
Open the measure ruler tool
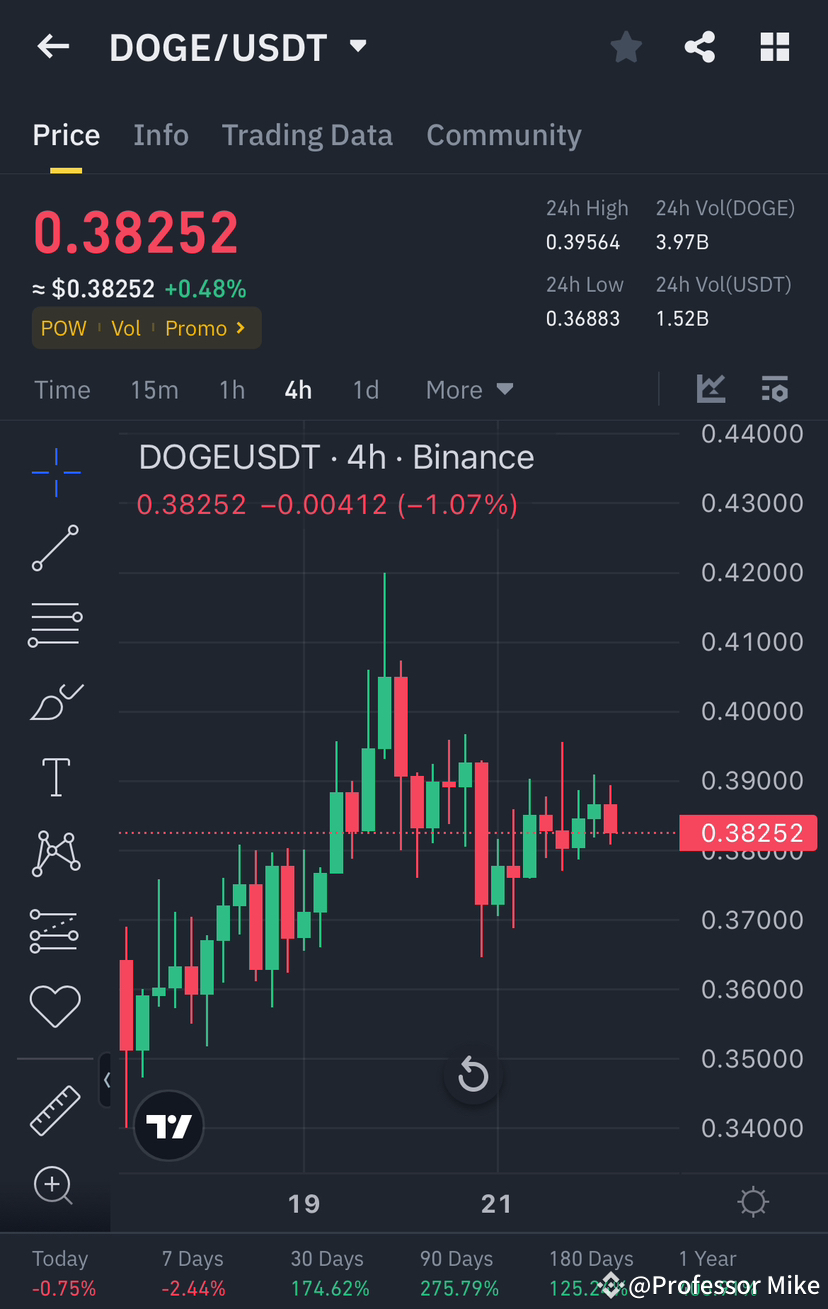tap(55, 1110)
